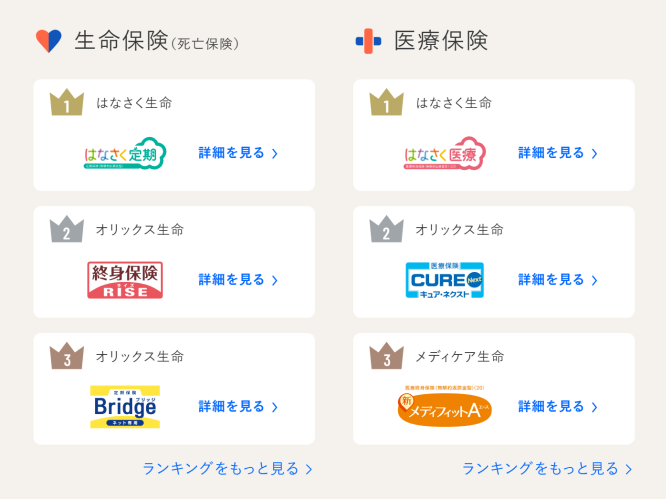This screenshot has width=666, height=499.
Task: See more rankings under 医療保険
Action: click(547, 468)
